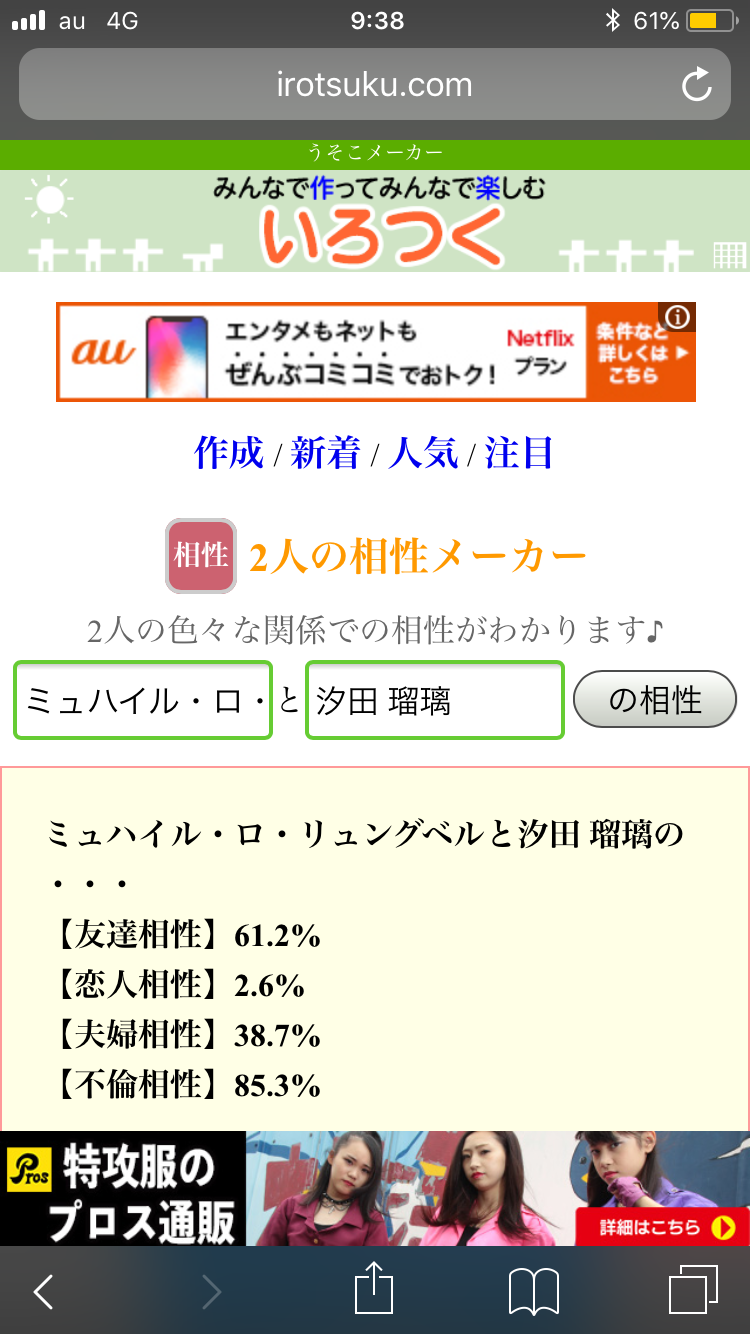
Task: Open the 注目 link
Action: 519,453
